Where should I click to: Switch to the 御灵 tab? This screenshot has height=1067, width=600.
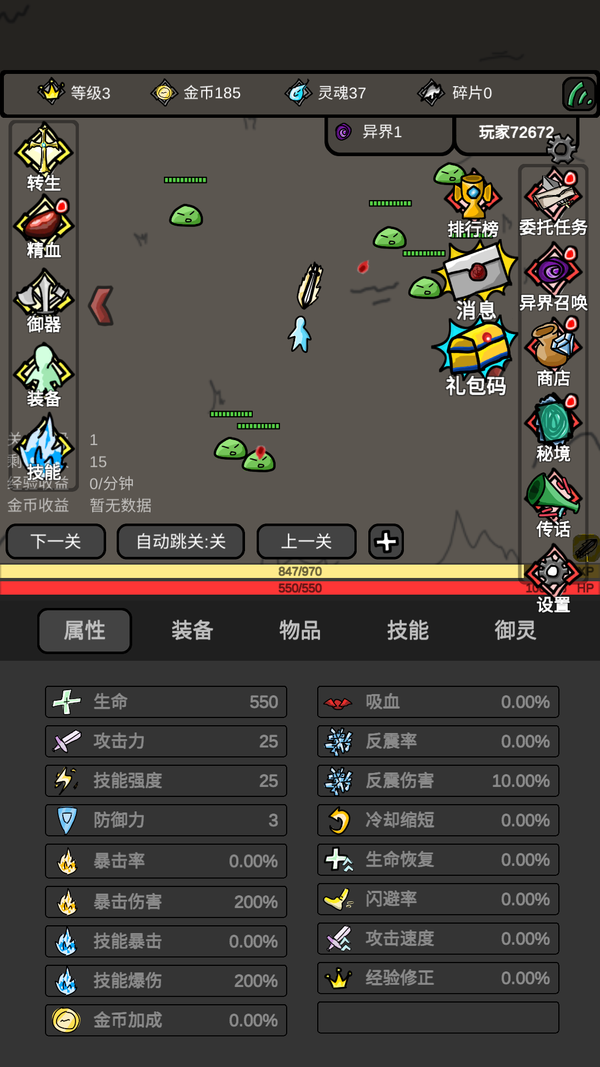point(515,630)
